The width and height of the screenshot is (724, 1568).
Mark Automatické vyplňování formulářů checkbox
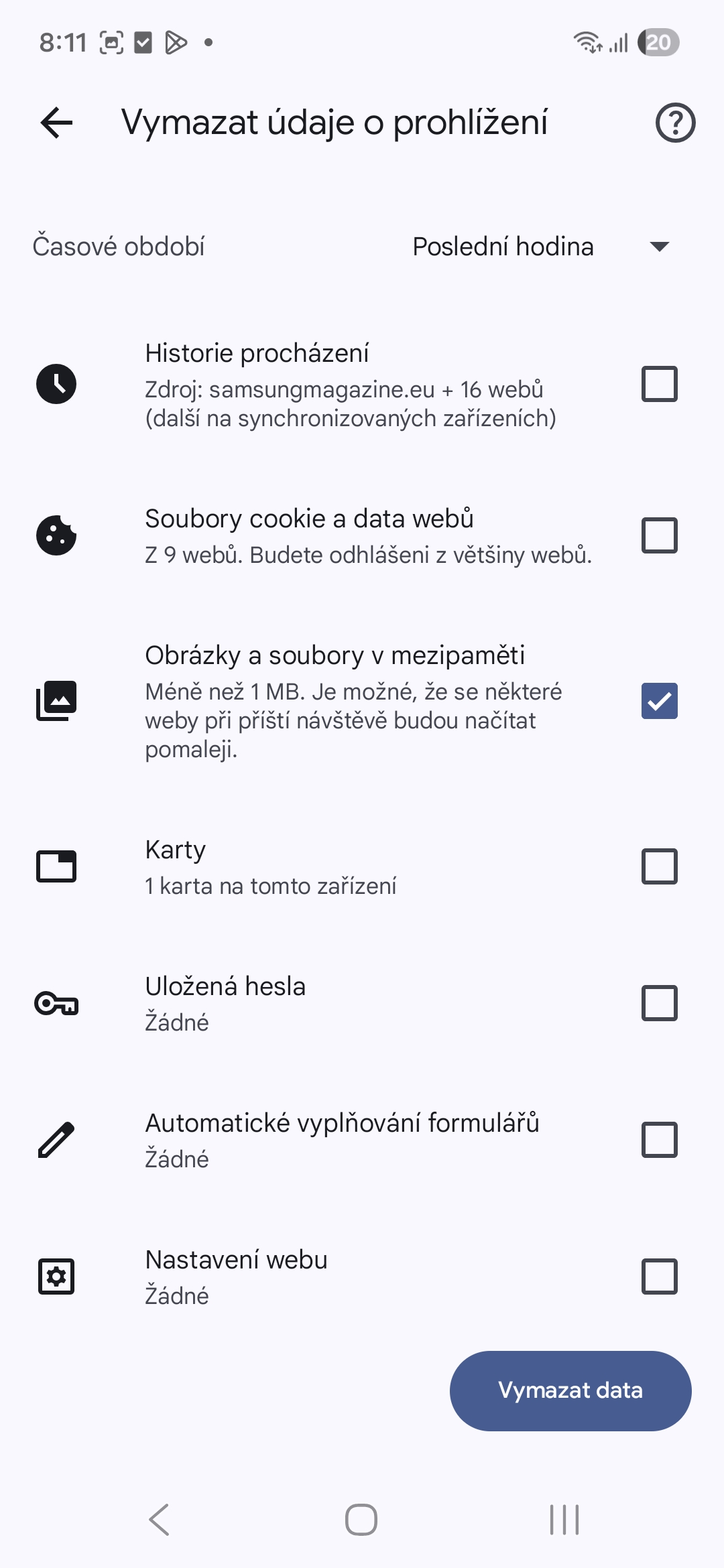pos(659,1140)
